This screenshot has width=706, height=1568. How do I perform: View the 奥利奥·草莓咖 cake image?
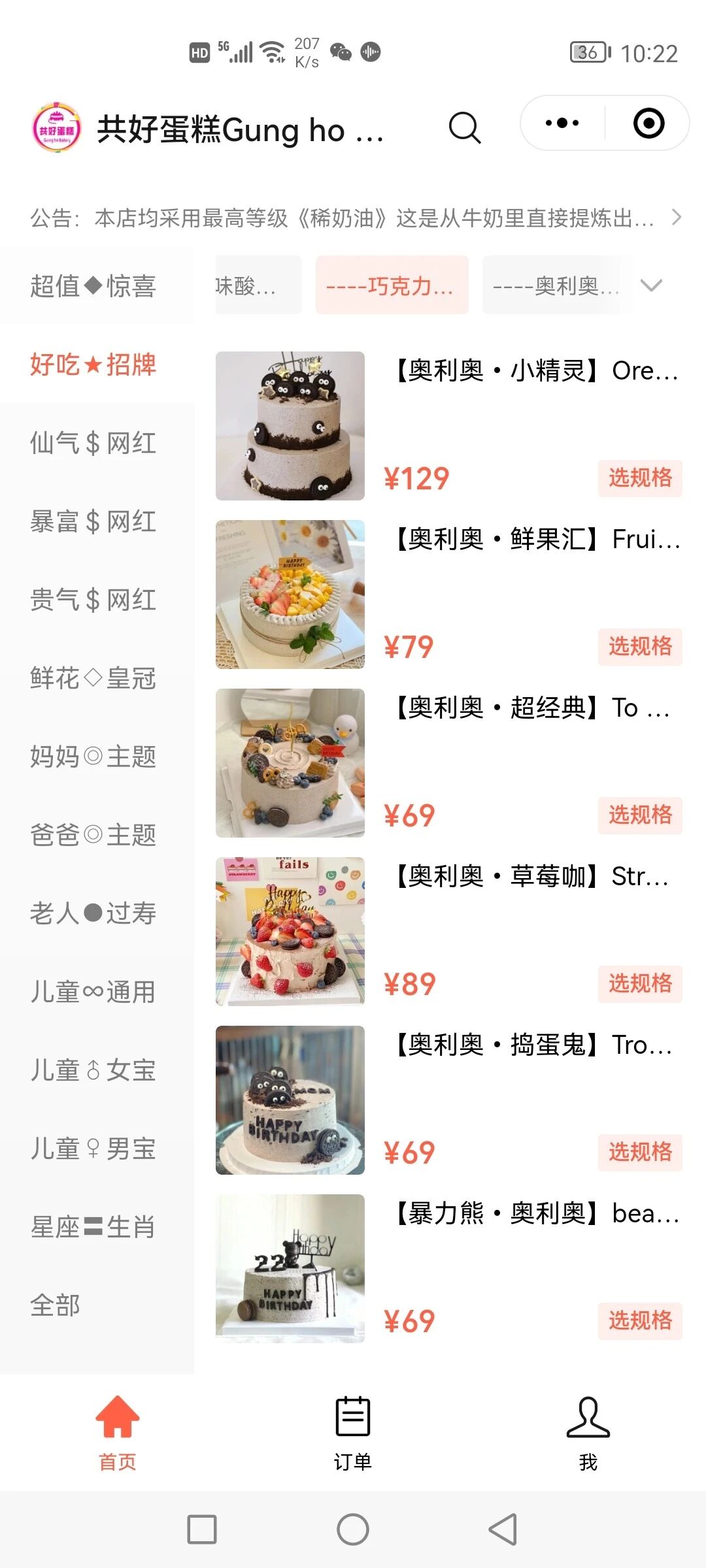290,932
